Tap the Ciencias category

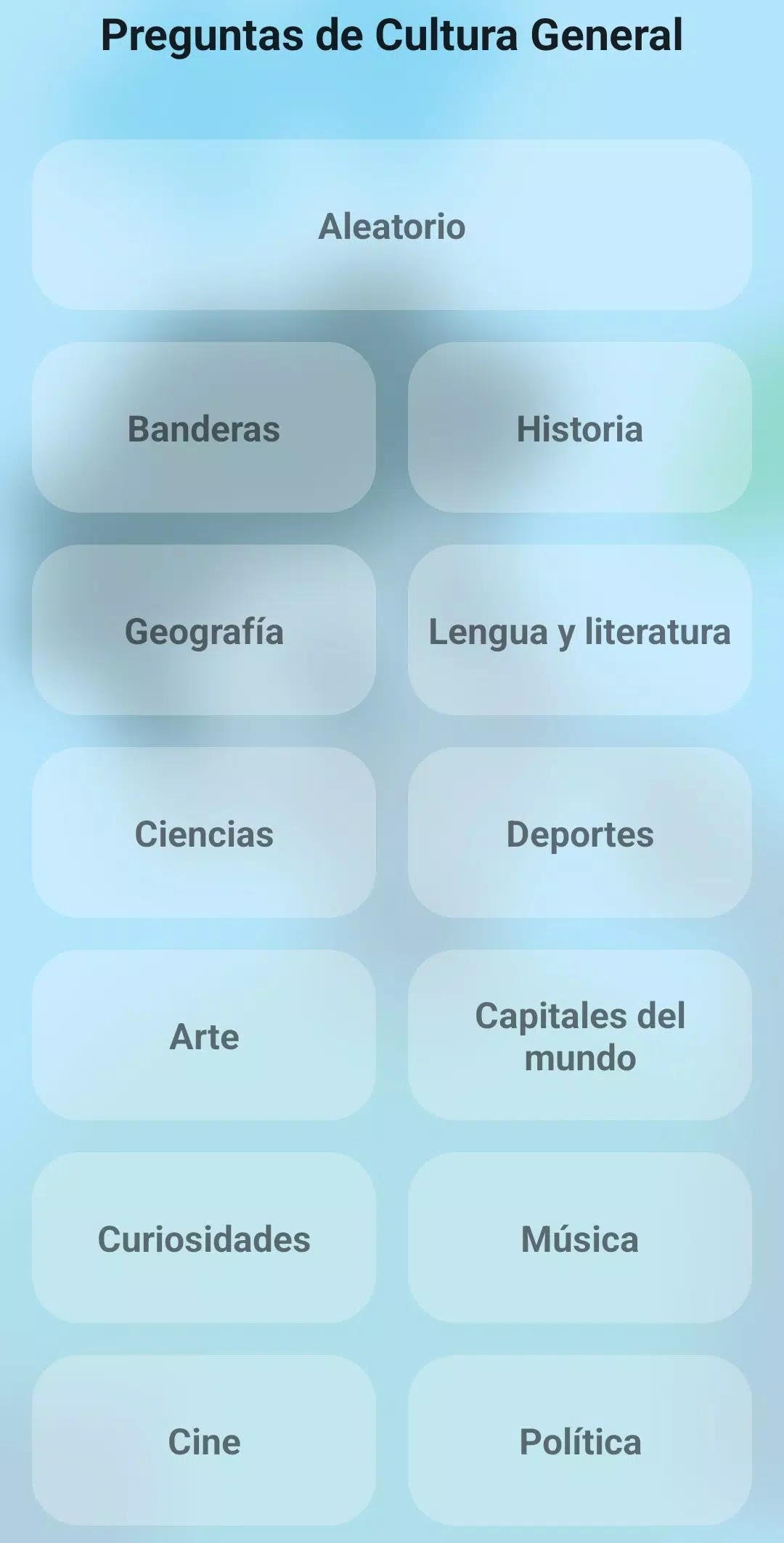pyautogui.click(x=204, y=833)
